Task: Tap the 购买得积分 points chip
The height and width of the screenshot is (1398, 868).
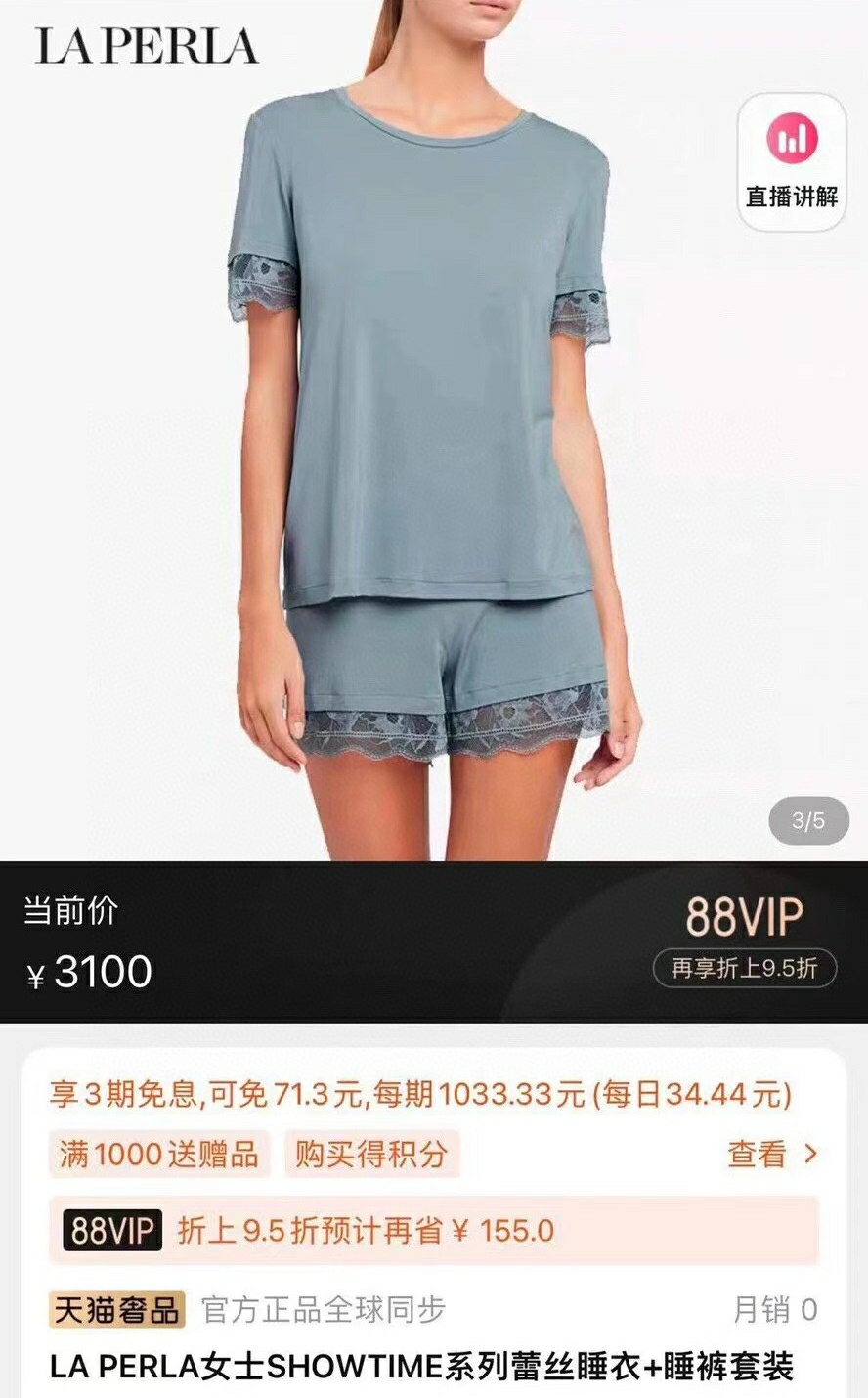Action: 371,1155
